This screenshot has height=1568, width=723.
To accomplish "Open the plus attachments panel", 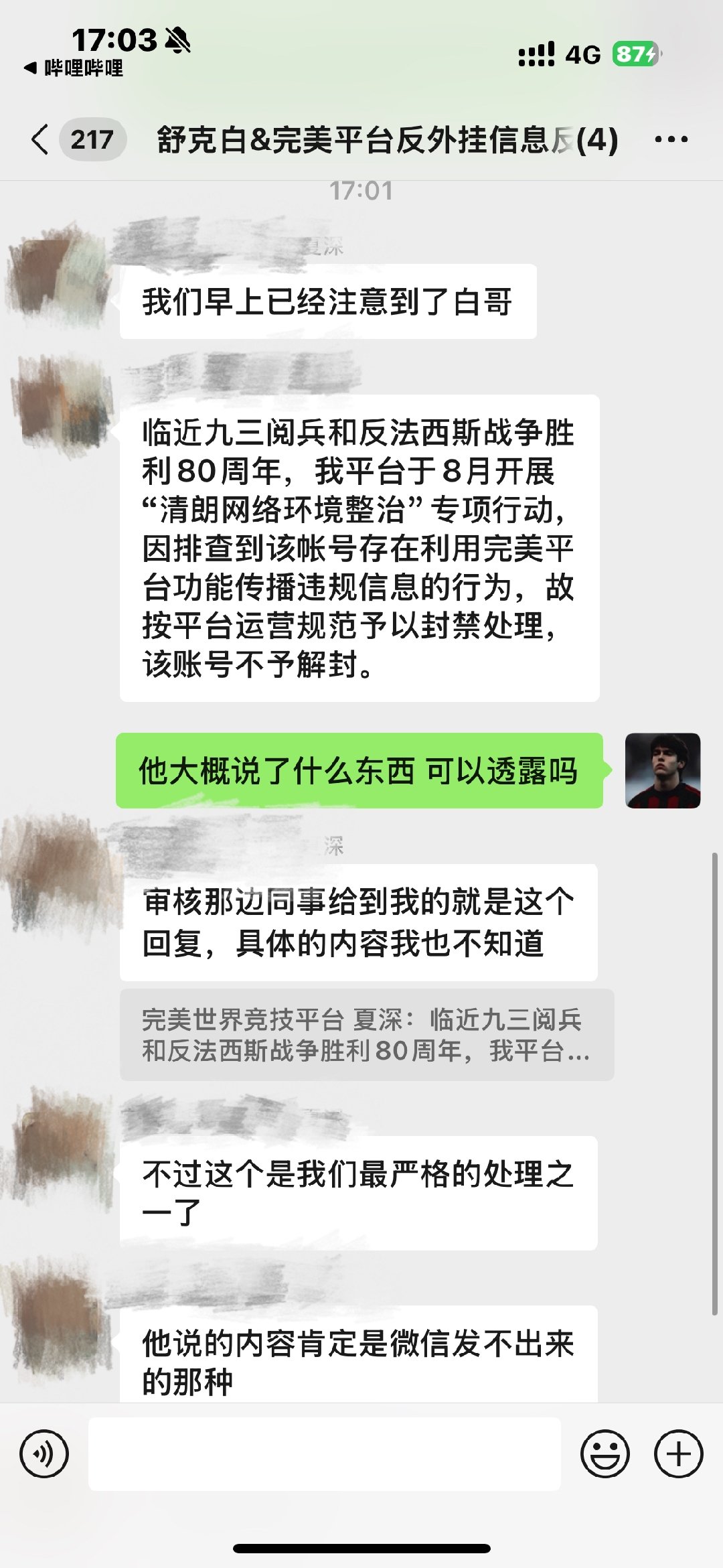I will pyautogui.click(x=677, y=1453).
